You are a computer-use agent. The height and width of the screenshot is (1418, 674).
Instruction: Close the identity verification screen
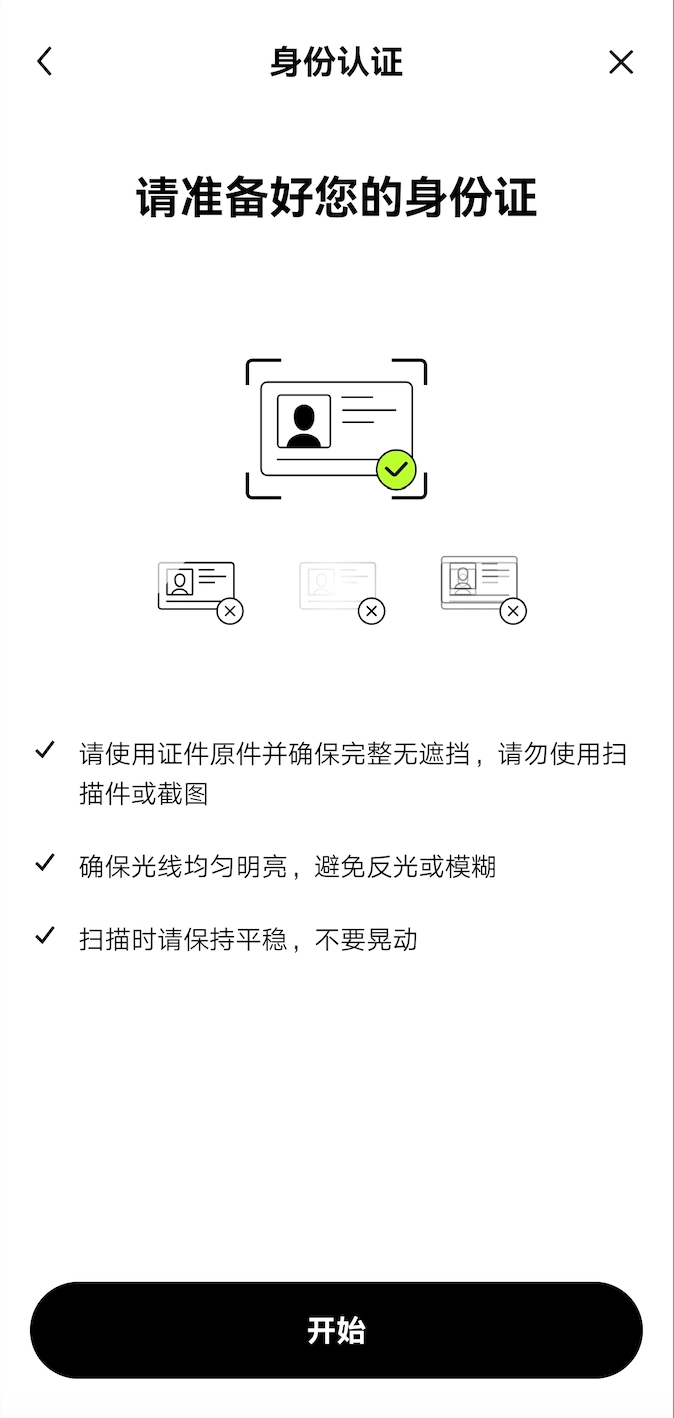point(621,62)
